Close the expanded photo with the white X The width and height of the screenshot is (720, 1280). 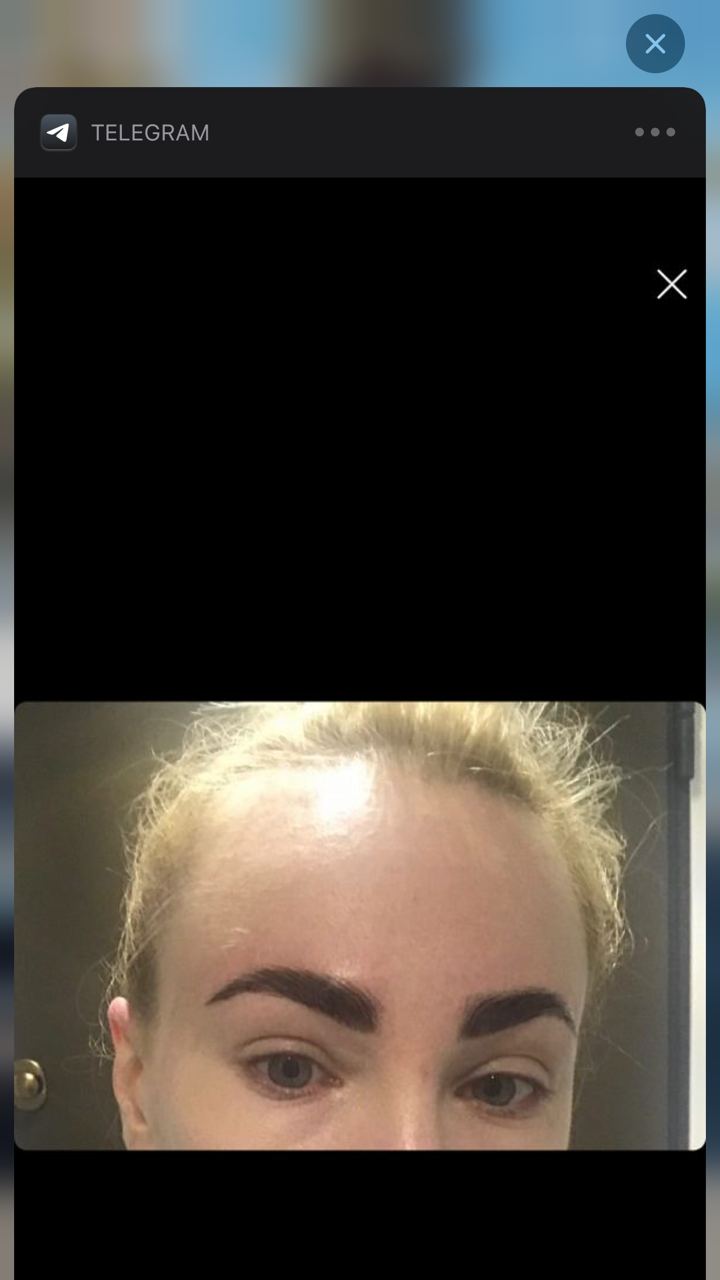pos(672,284)
